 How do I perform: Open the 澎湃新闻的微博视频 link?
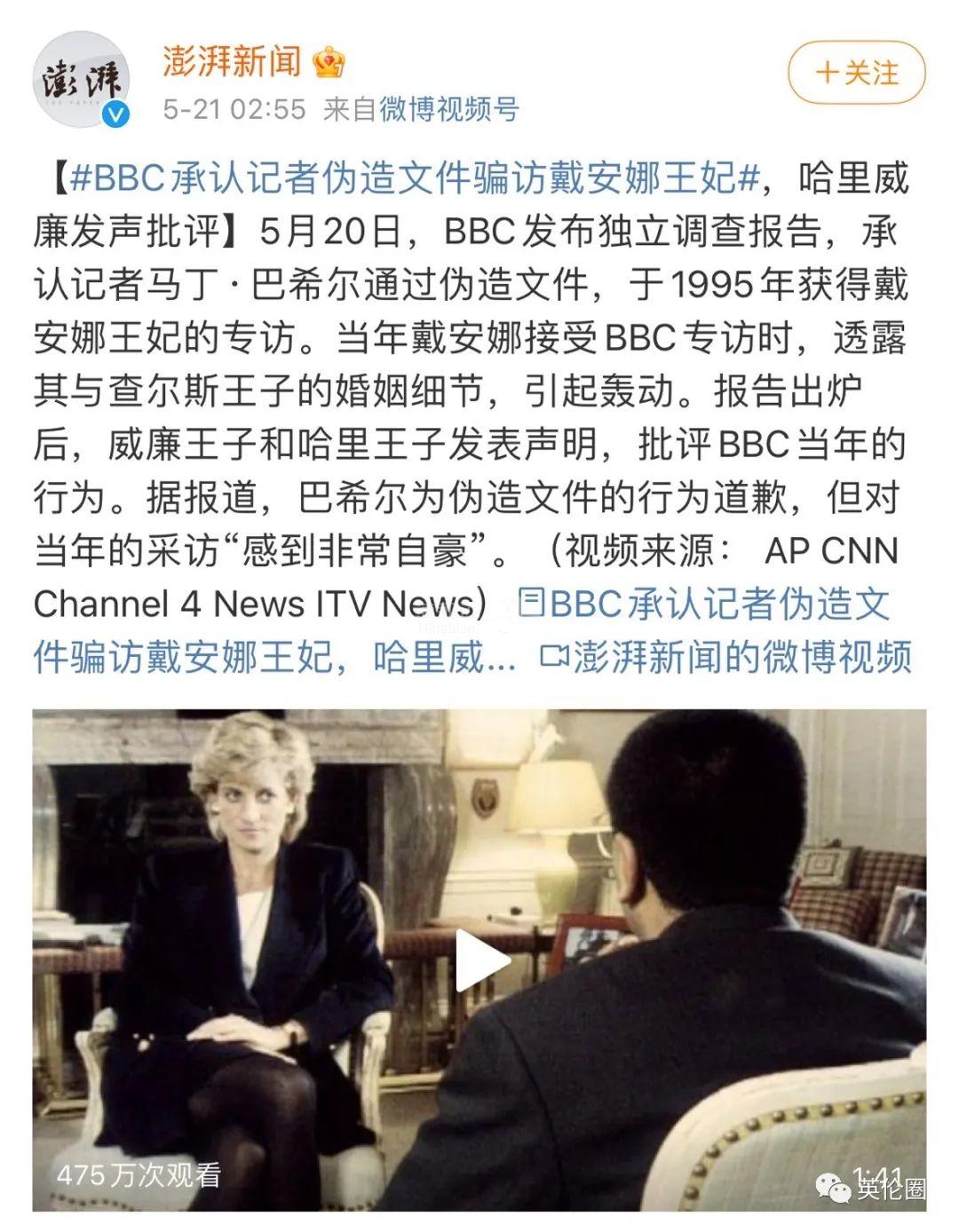pos(726,658)
